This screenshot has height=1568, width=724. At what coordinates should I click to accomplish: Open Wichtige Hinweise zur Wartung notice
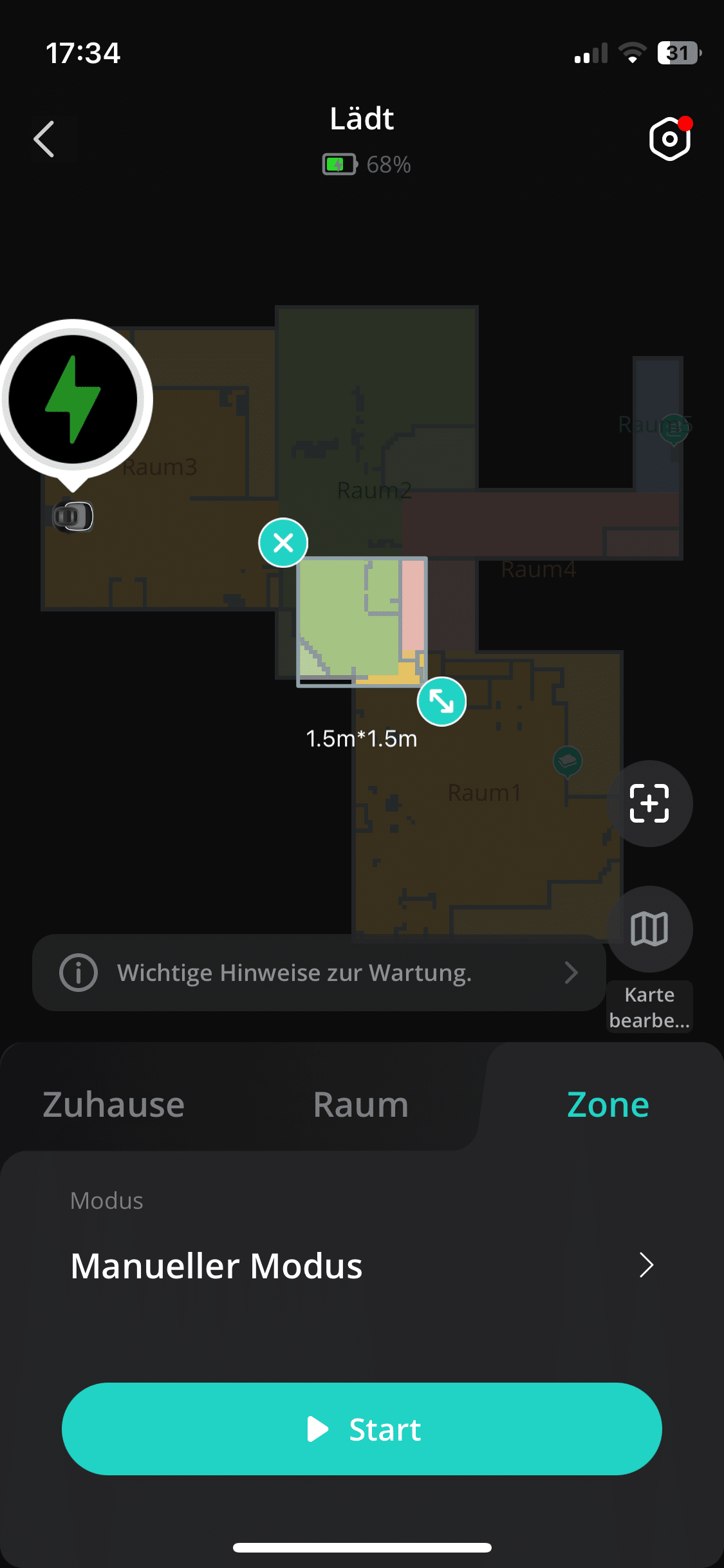click(x=319, y=973)
